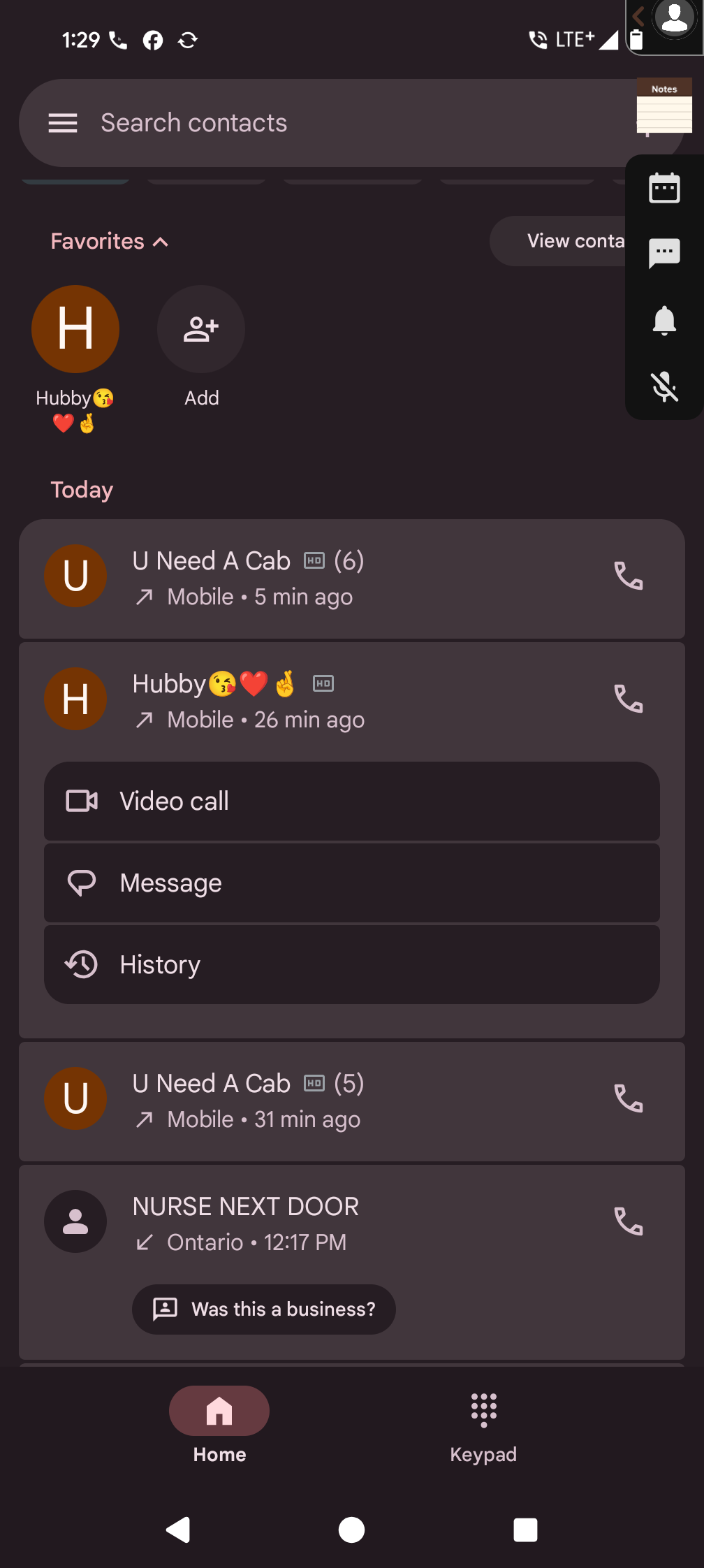Toggle the muted microphone in the side panel

click(664, 386)
